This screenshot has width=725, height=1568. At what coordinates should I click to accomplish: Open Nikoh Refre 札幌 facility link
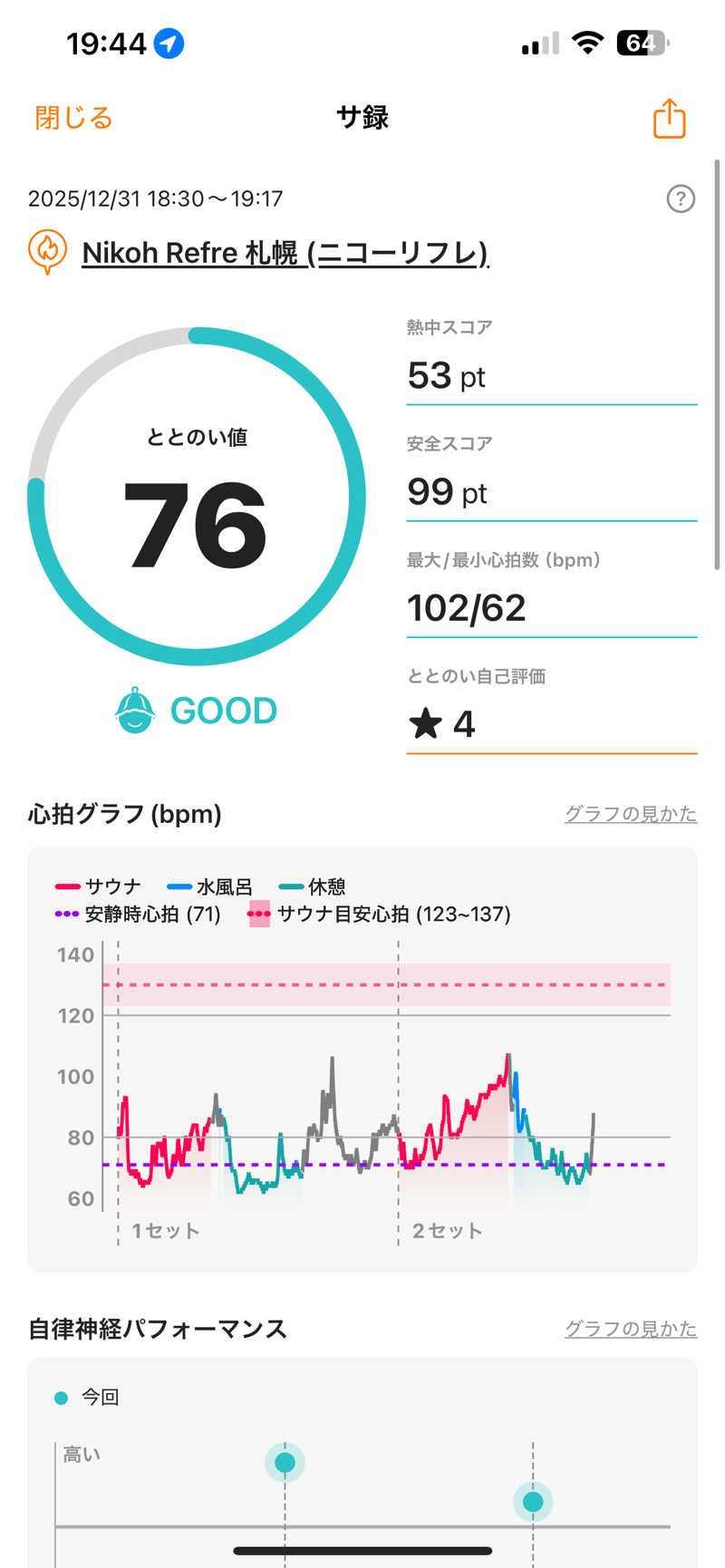click(x=285, y=253)
